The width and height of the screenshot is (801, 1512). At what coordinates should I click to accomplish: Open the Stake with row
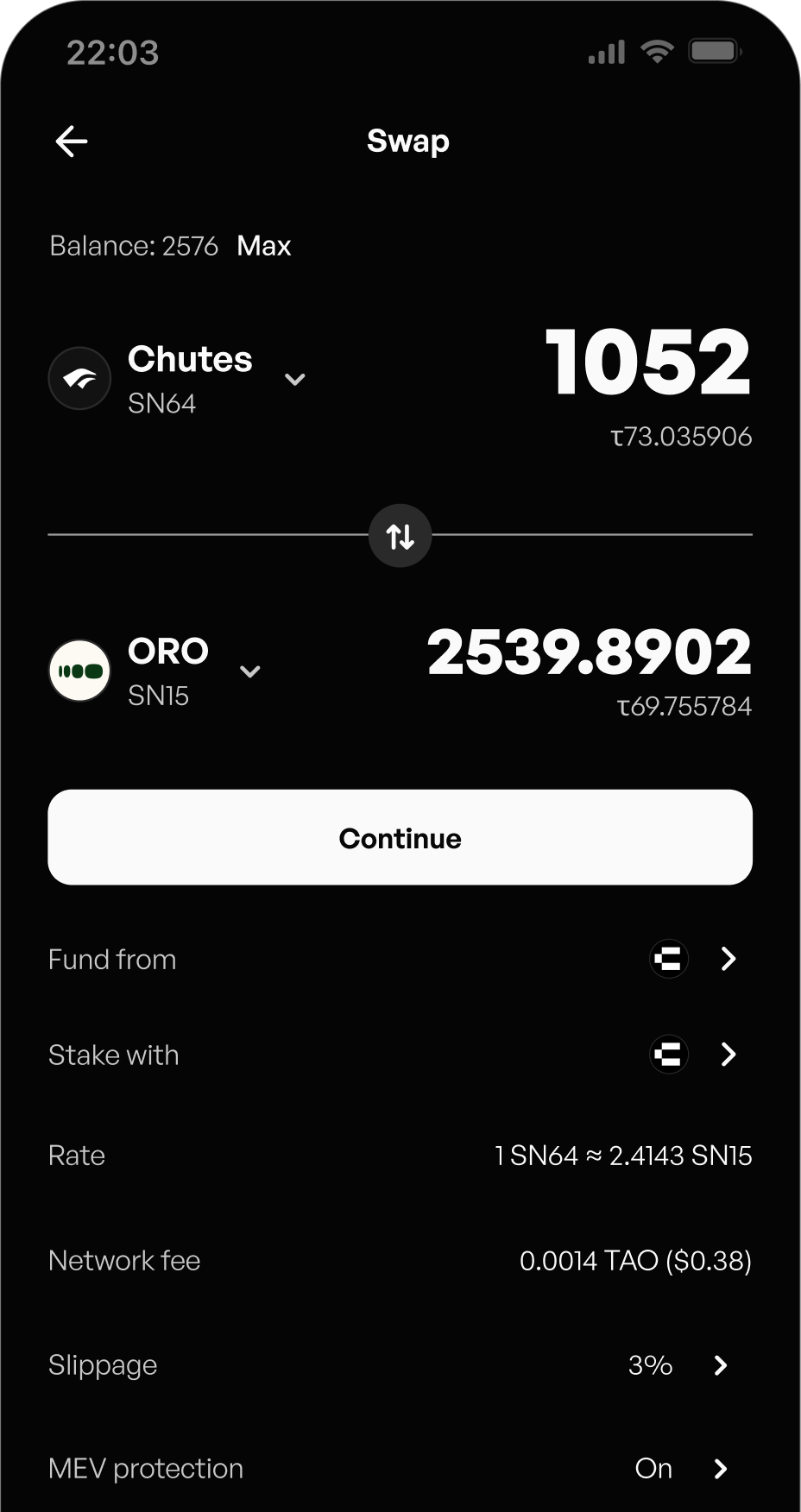point(400,1055)
